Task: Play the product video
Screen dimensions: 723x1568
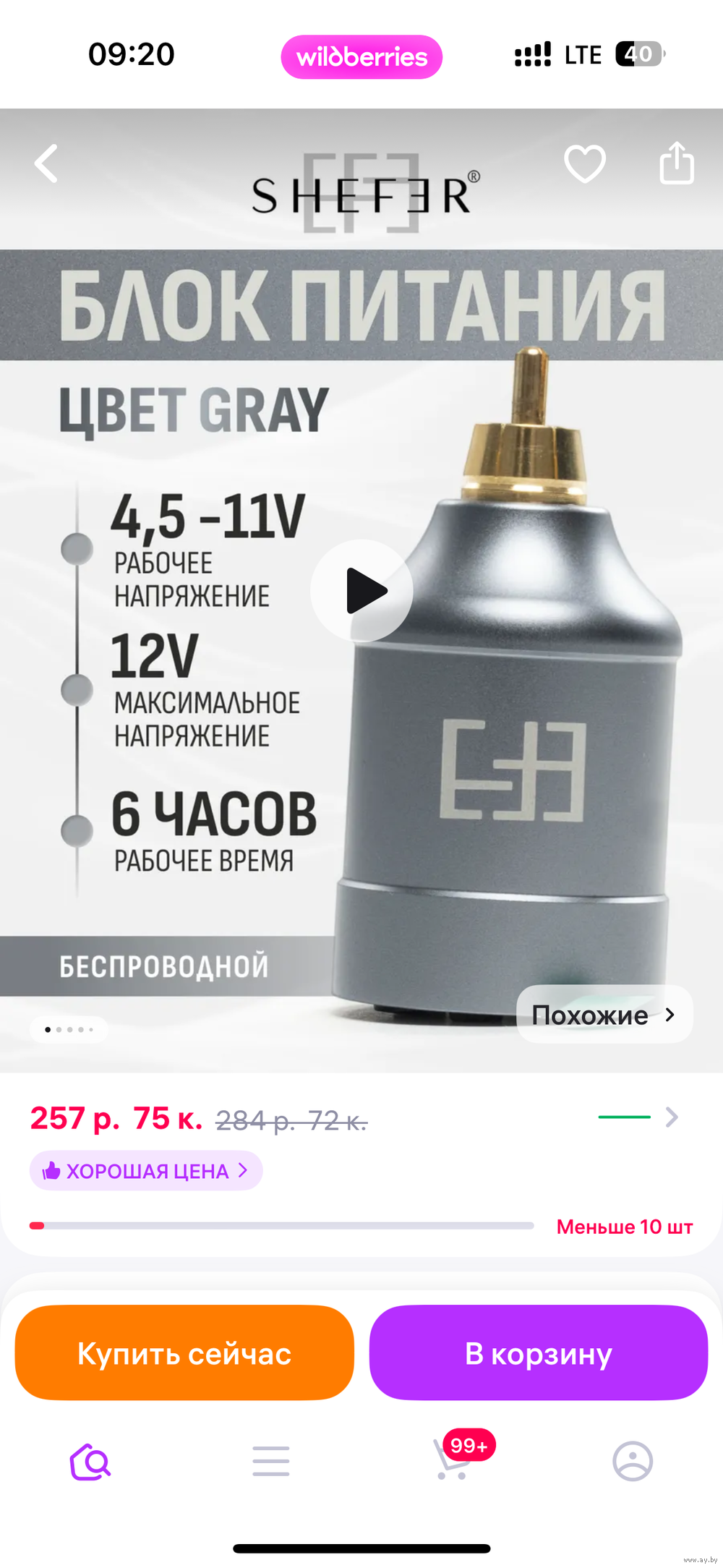Action: pyautogui.click(x=361, y=591)
